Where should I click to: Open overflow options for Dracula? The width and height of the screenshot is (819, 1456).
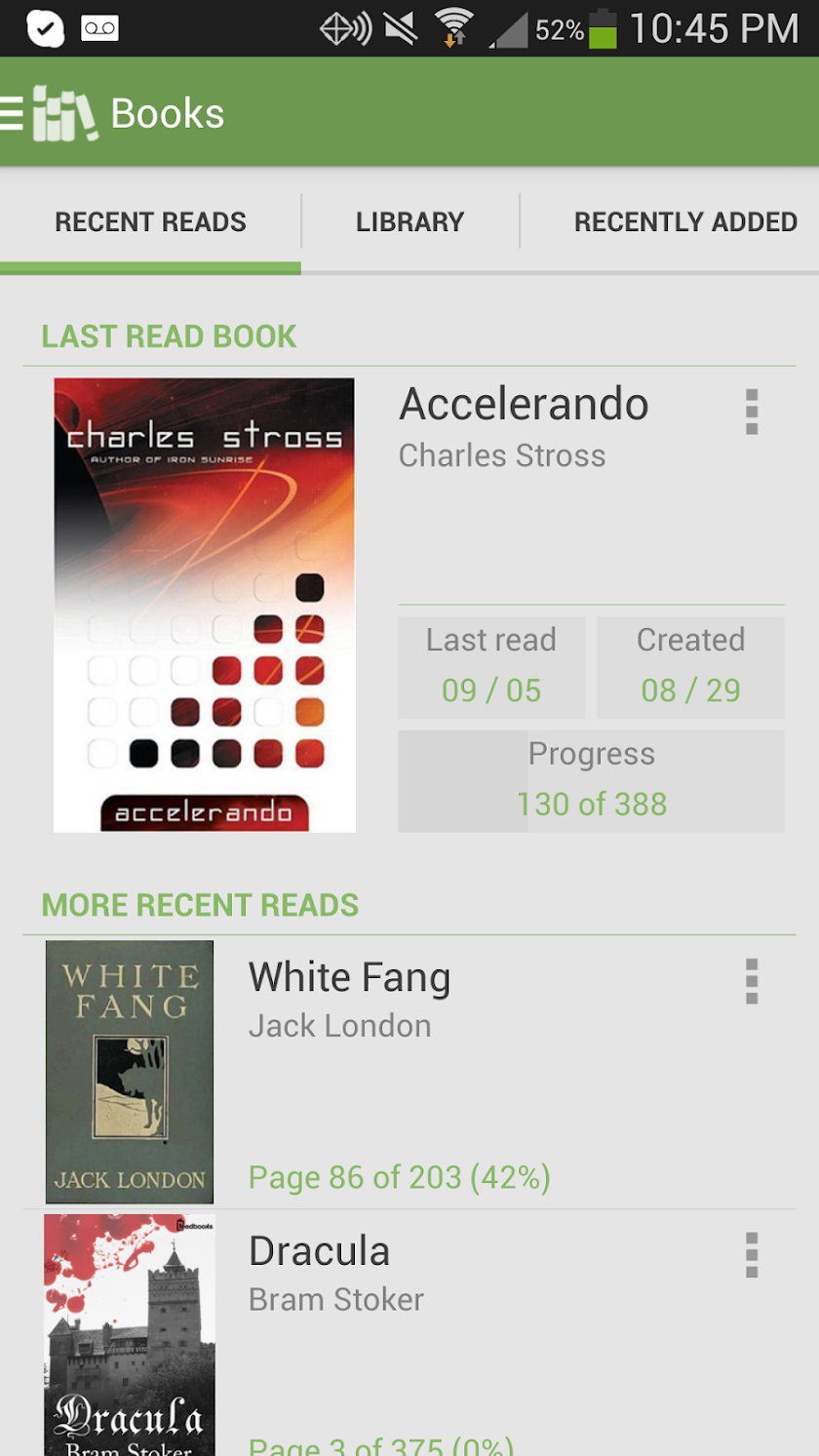tap(751, 1255)
